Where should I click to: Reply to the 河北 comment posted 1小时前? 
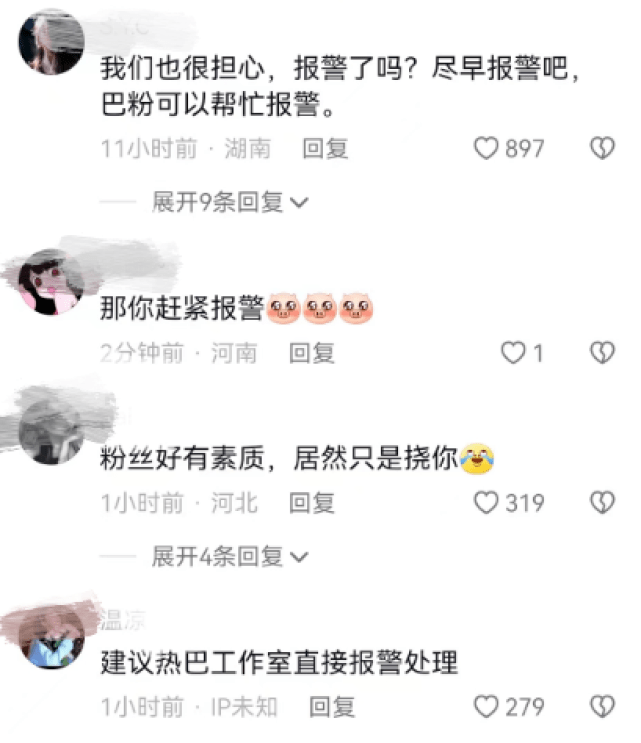311,503
